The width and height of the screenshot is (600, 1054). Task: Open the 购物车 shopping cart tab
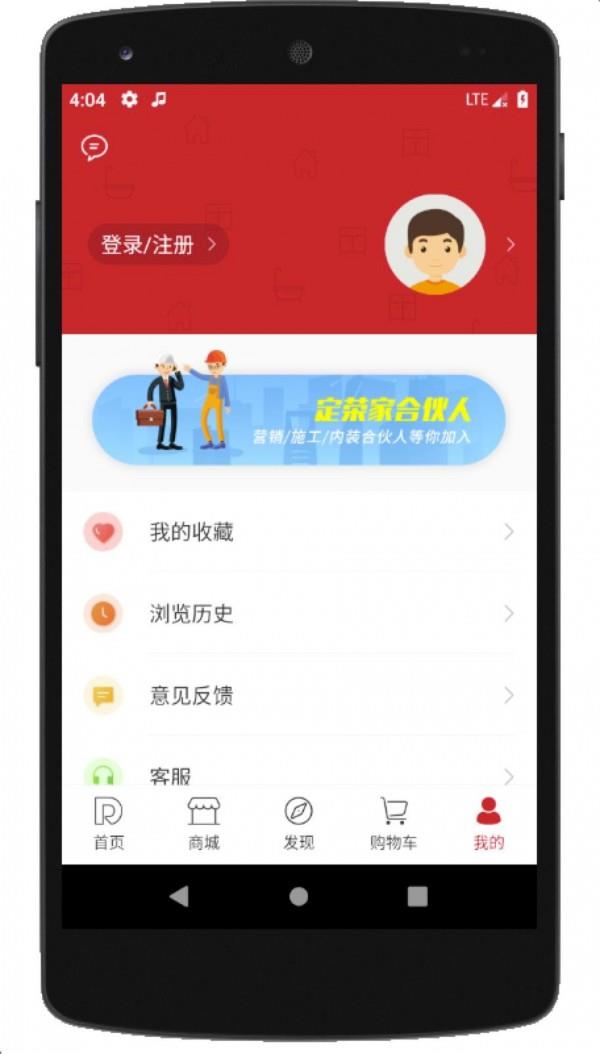[394, 823]
